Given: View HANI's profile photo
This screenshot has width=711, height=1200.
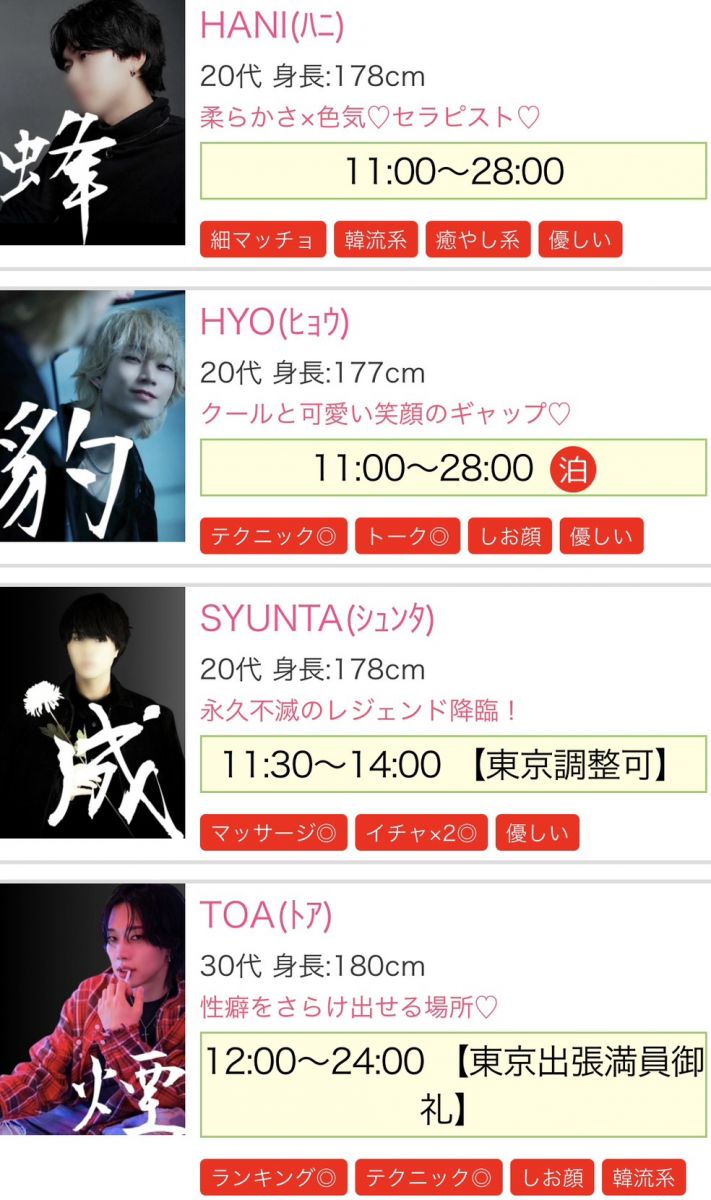Looking at the screenshot, I should (92, 122).
